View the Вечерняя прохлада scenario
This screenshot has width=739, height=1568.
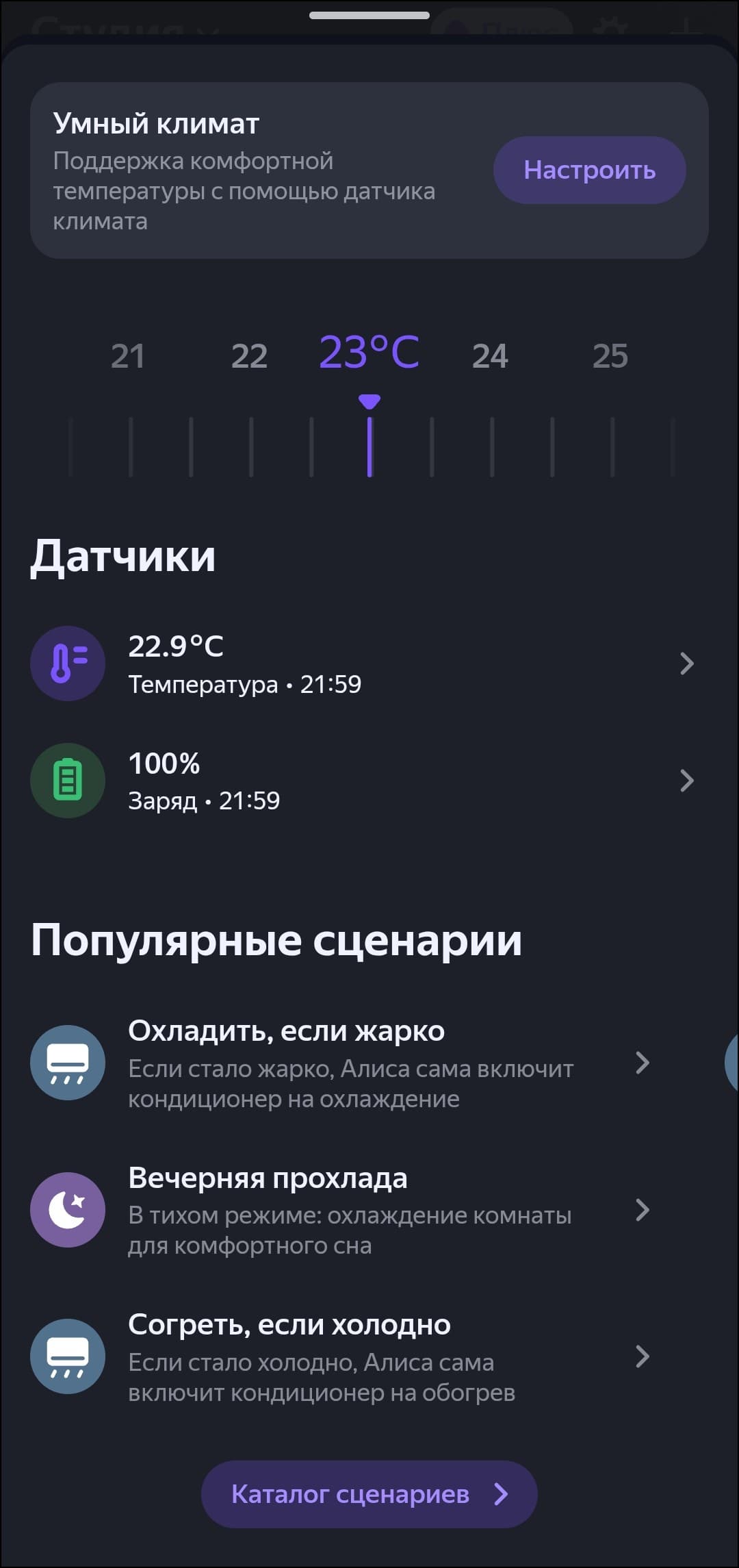(x=342, y=1210)
